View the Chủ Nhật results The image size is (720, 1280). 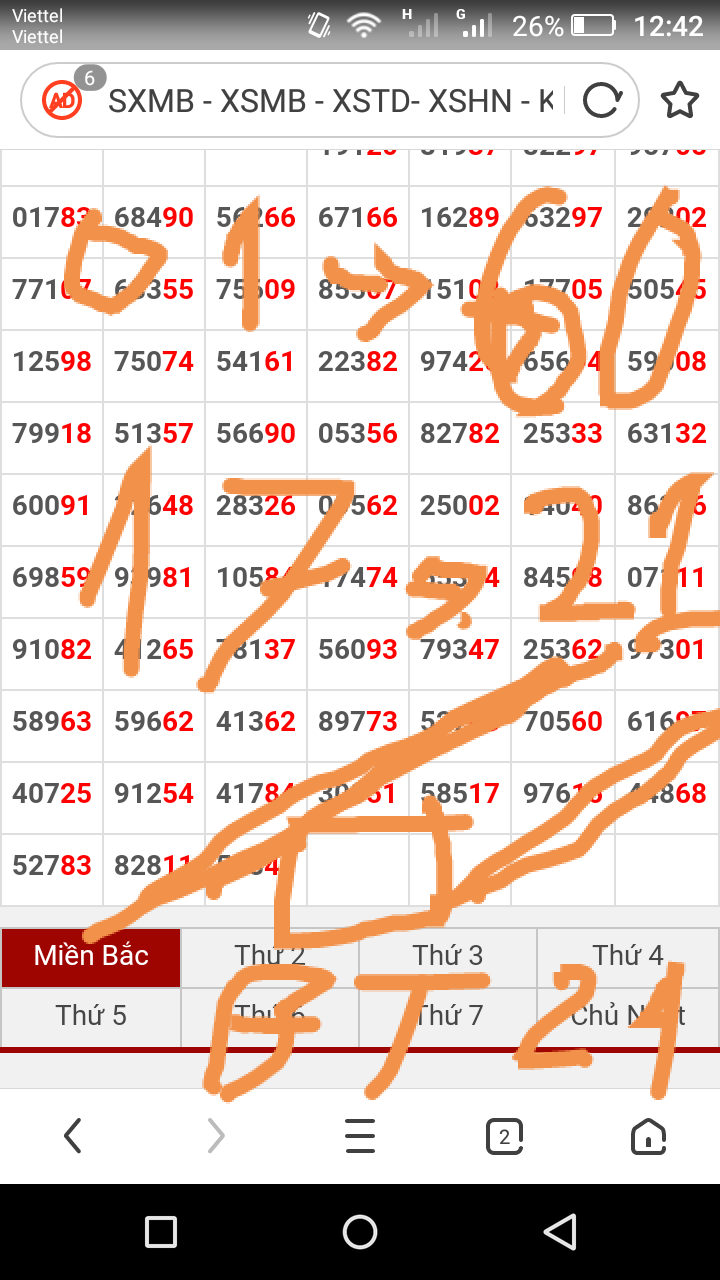click(x=628, y=1016)
